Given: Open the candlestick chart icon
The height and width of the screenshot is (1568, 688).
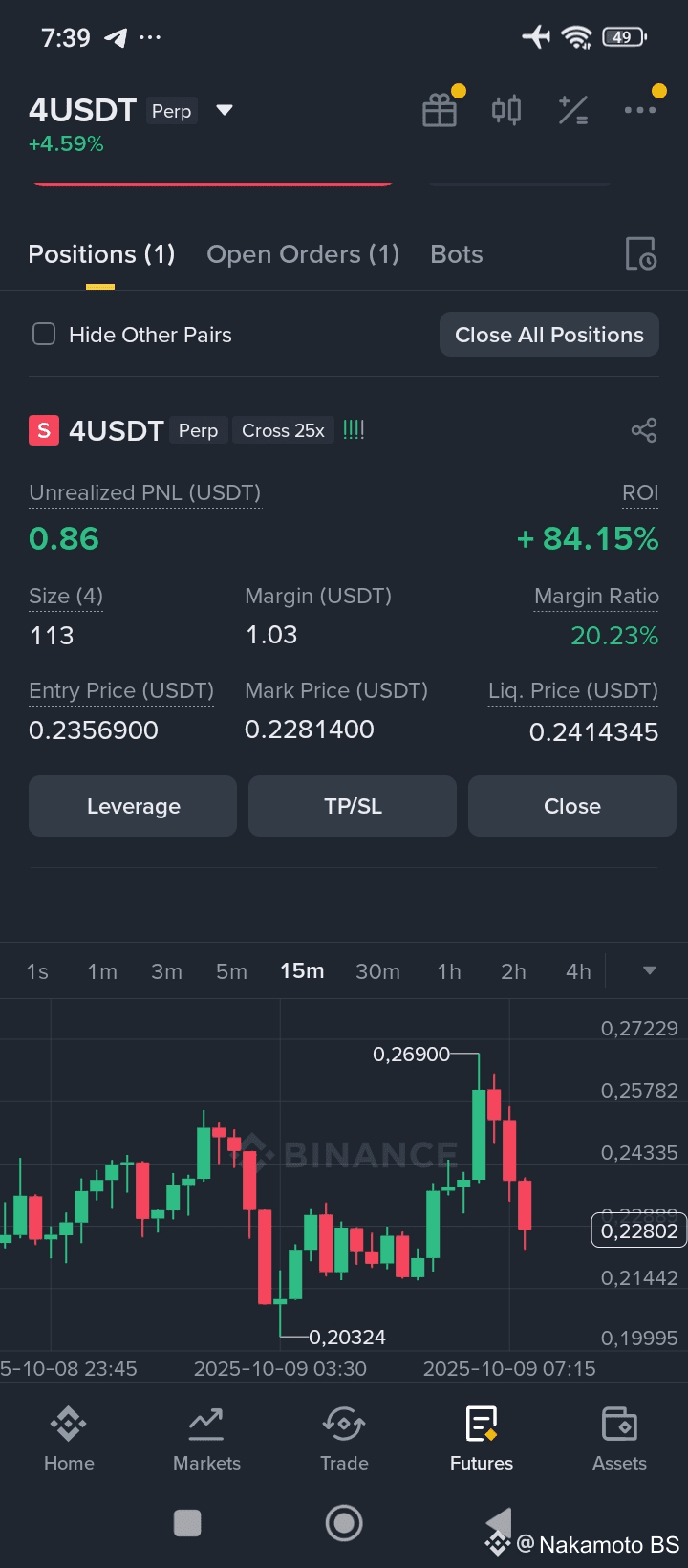Looking at the screenshot, I should pos(506,111).
